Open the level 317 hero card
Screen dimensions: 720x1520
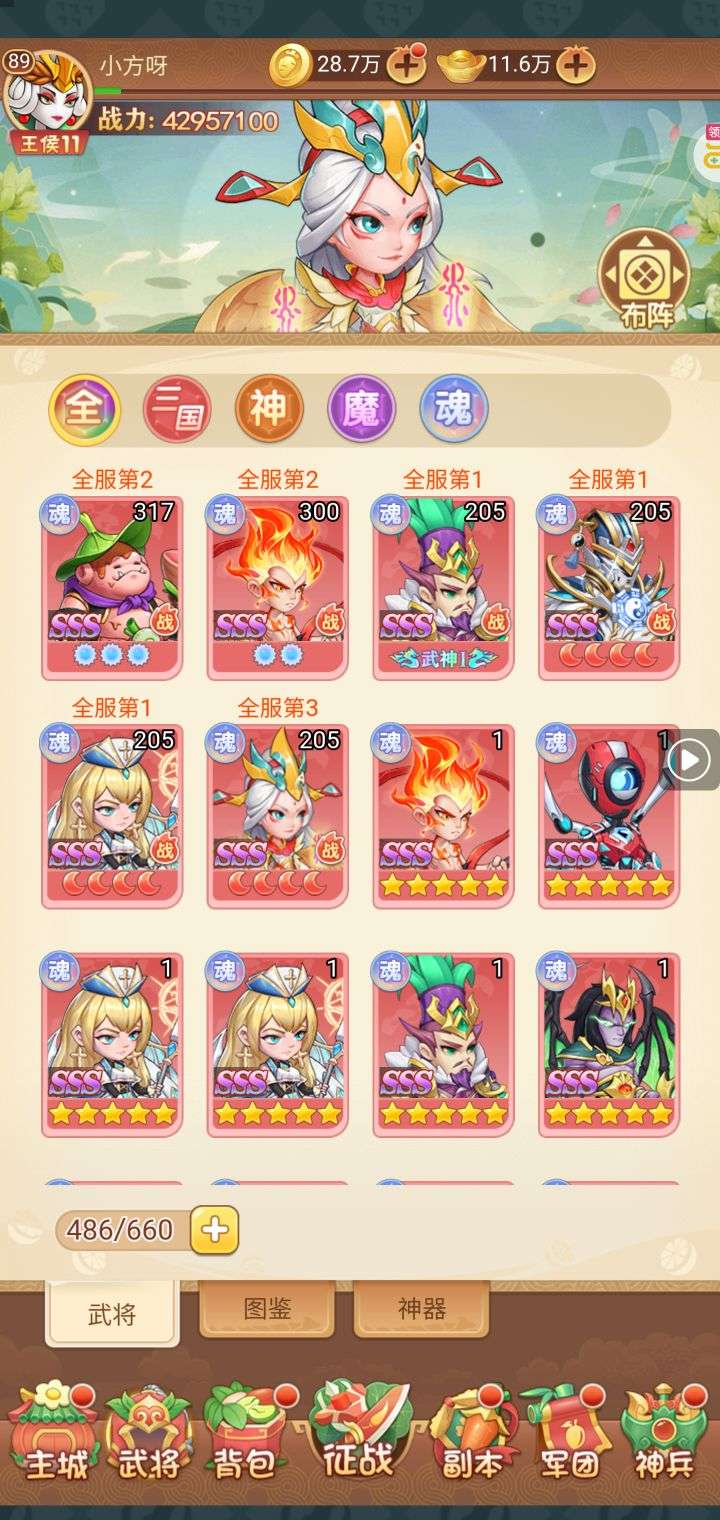point(112,587)
